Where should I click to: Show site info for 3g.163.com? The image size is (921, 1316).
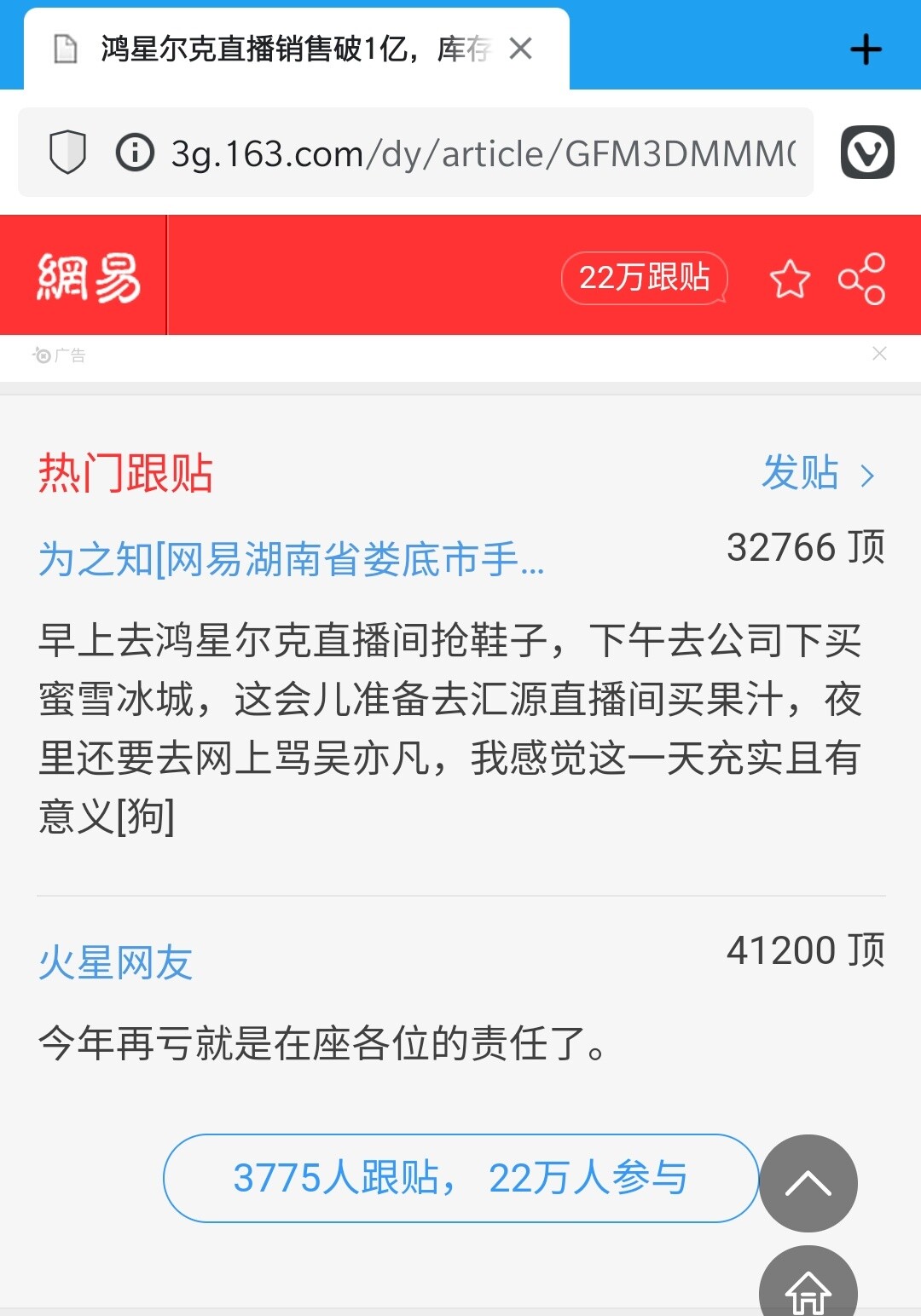click(x=135, y=153)
